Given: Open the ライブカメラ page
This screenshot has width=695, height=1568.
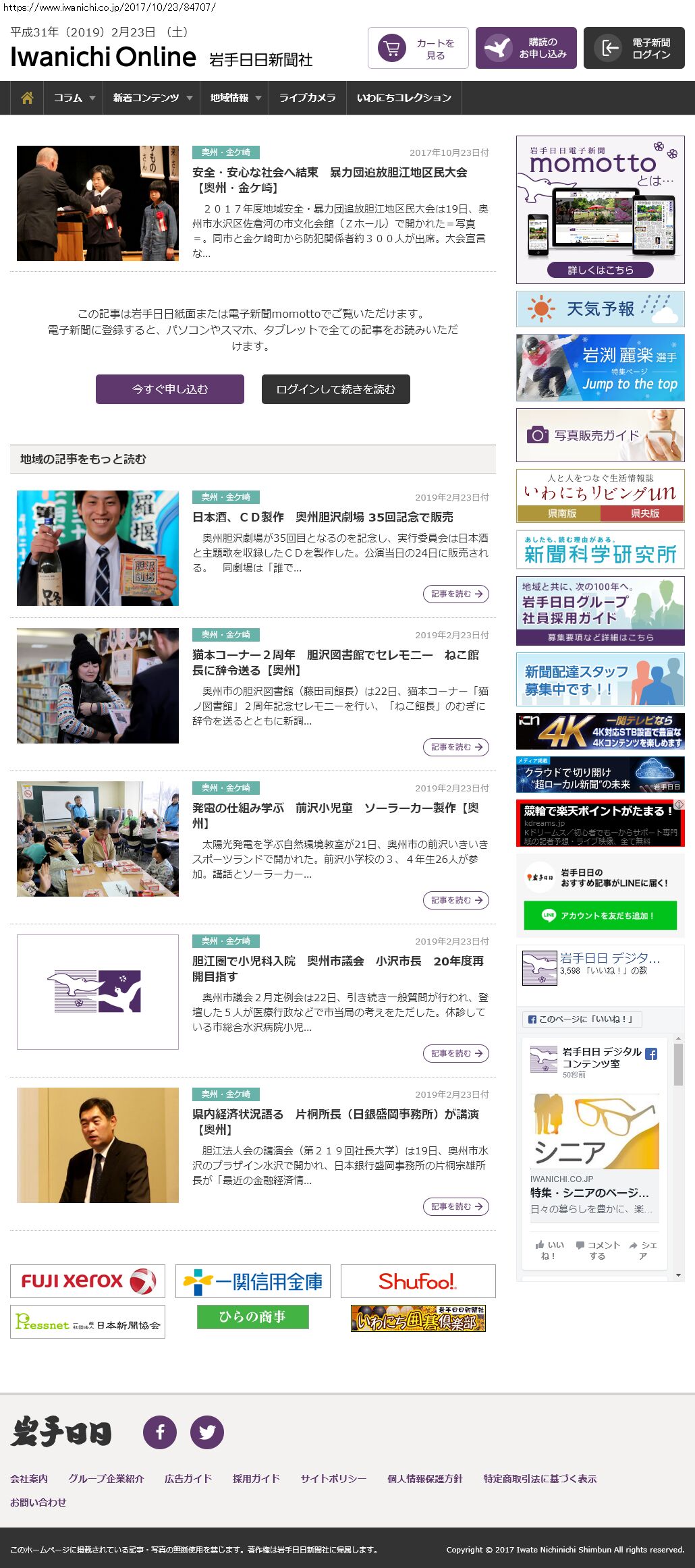Looking at the screenshot, I should (x=307, y=98).
